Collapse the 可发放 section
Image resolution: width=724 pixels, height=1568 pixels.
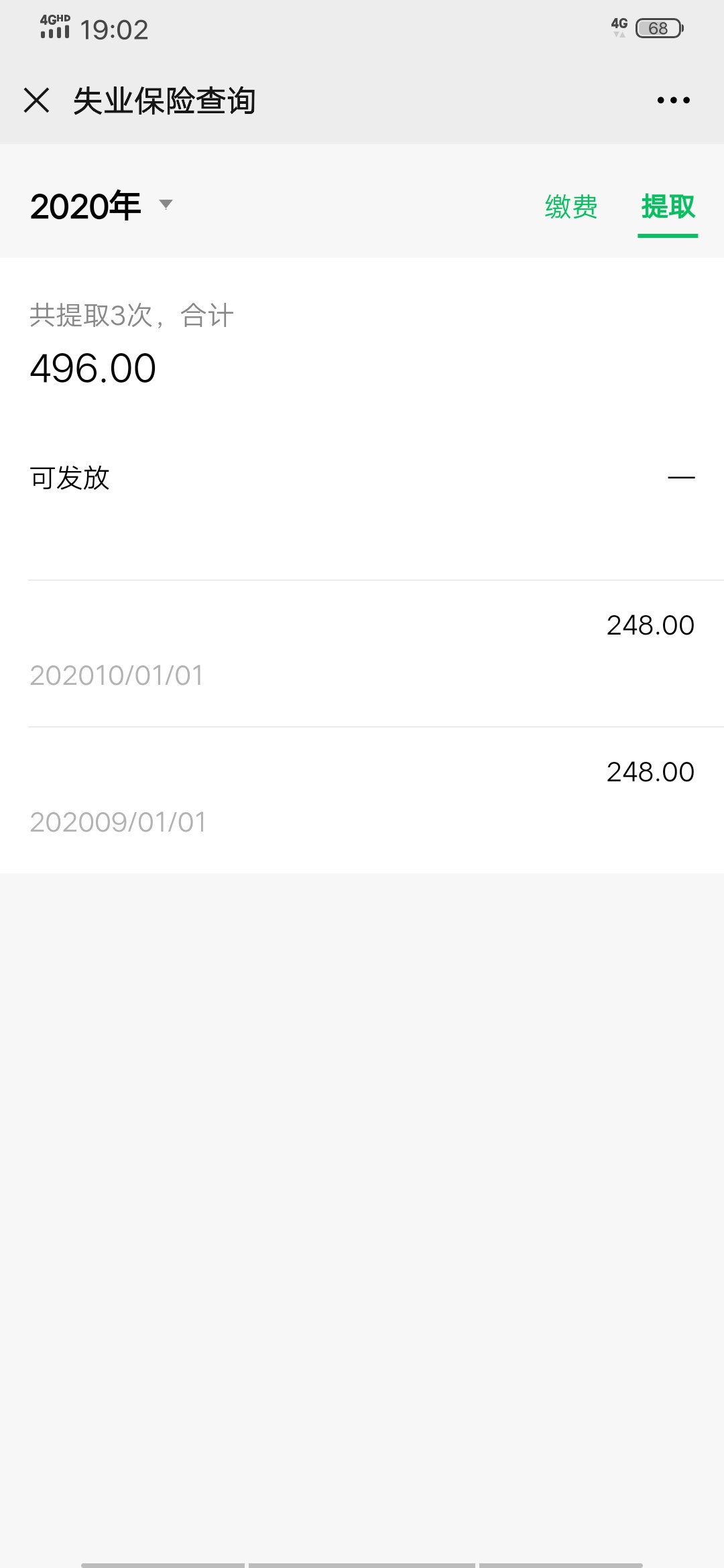(x=681, y=478)
